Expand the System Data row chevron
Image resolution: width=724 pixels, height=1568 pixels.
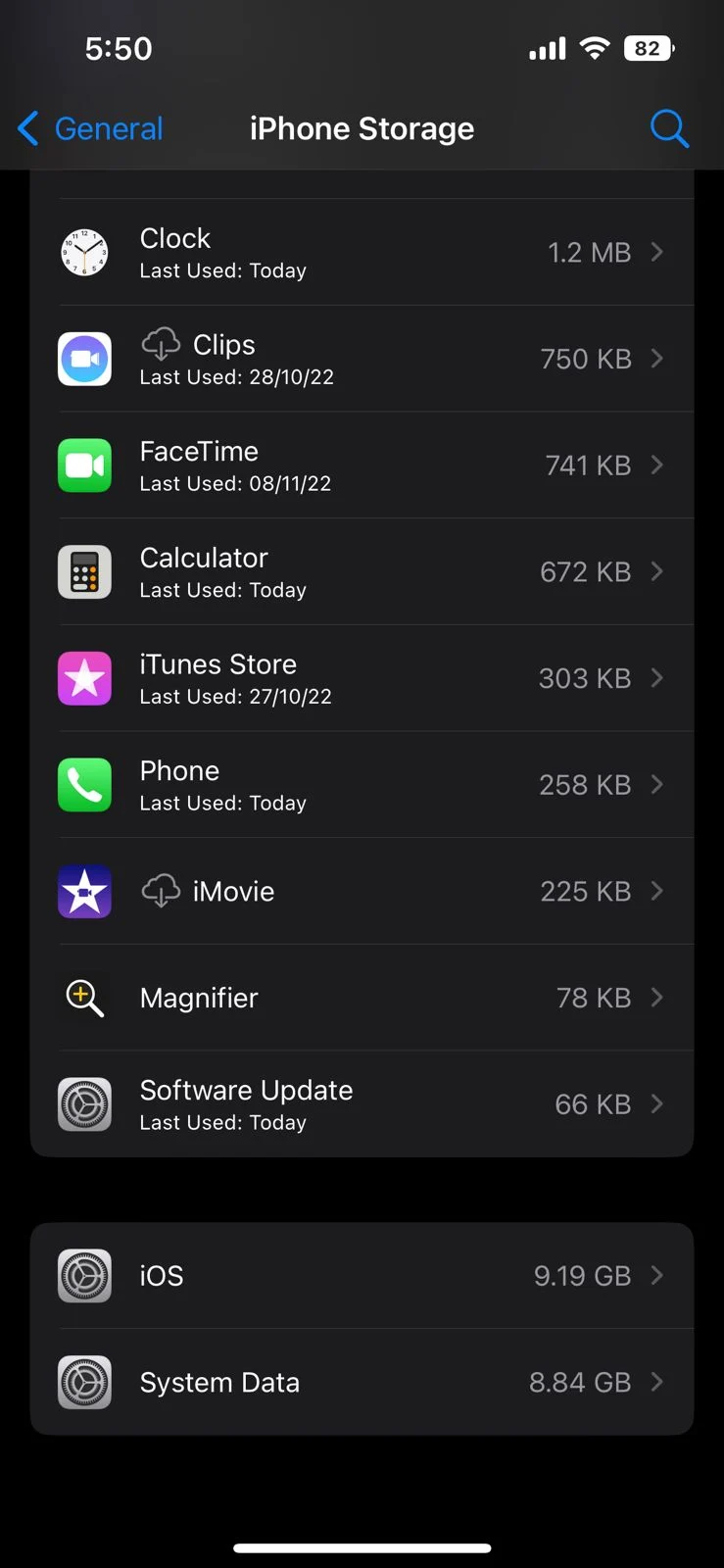pos(658,1382)
